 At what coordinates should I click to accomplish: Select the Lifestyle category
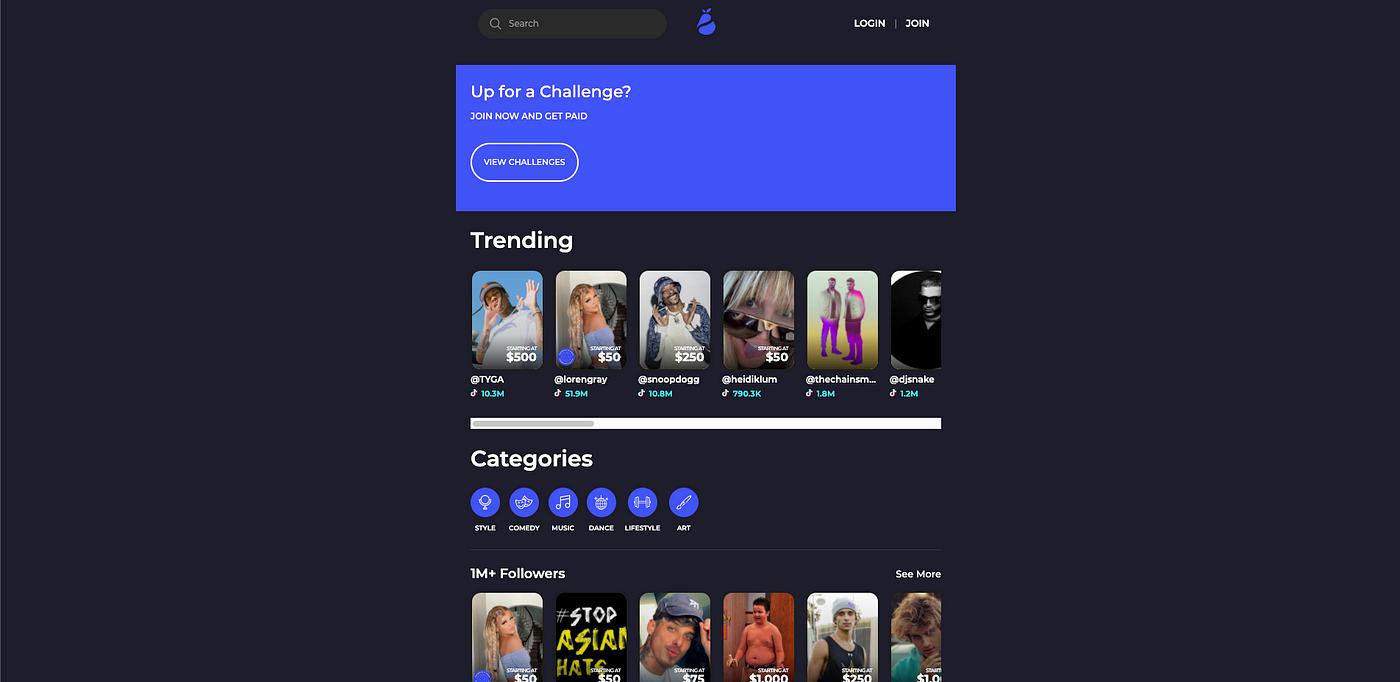[x=642, y=502]
